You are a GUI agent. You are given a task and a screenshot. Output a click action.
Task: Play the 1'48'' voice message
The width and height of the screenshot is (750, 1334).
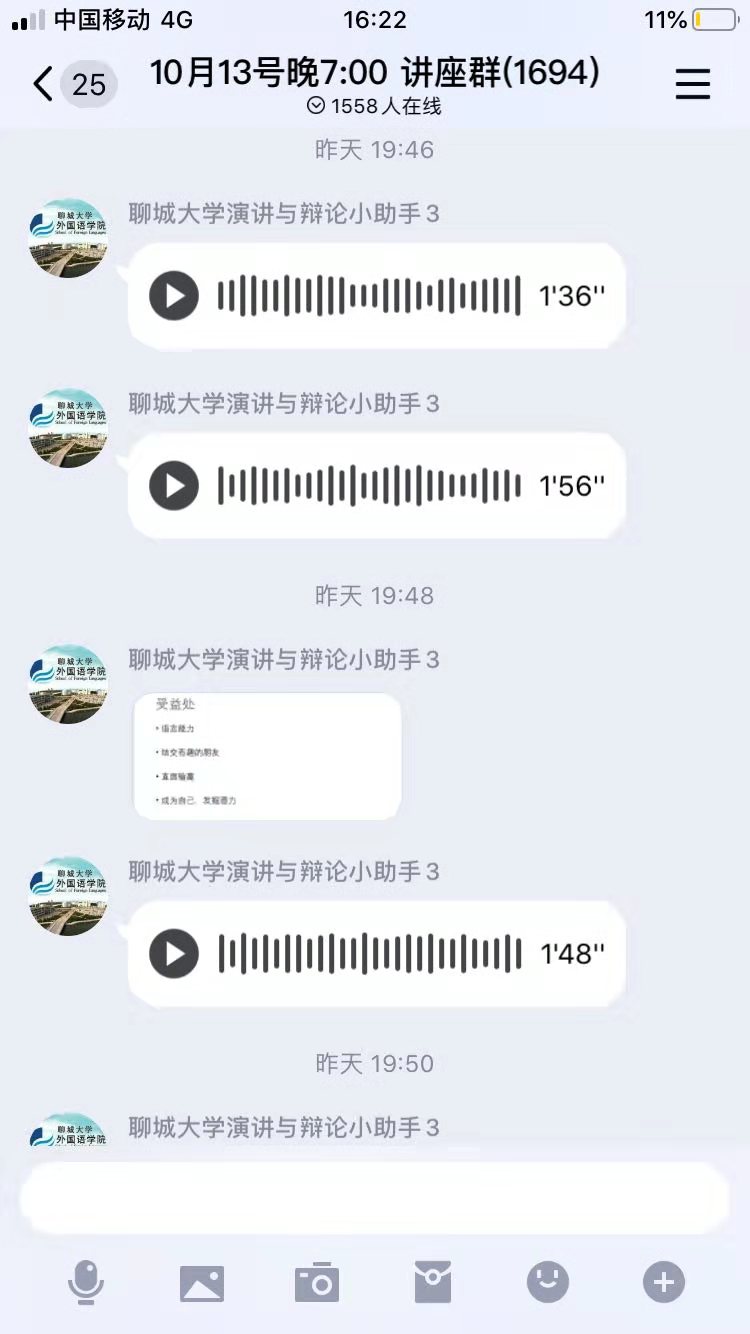tap(174, 954)
